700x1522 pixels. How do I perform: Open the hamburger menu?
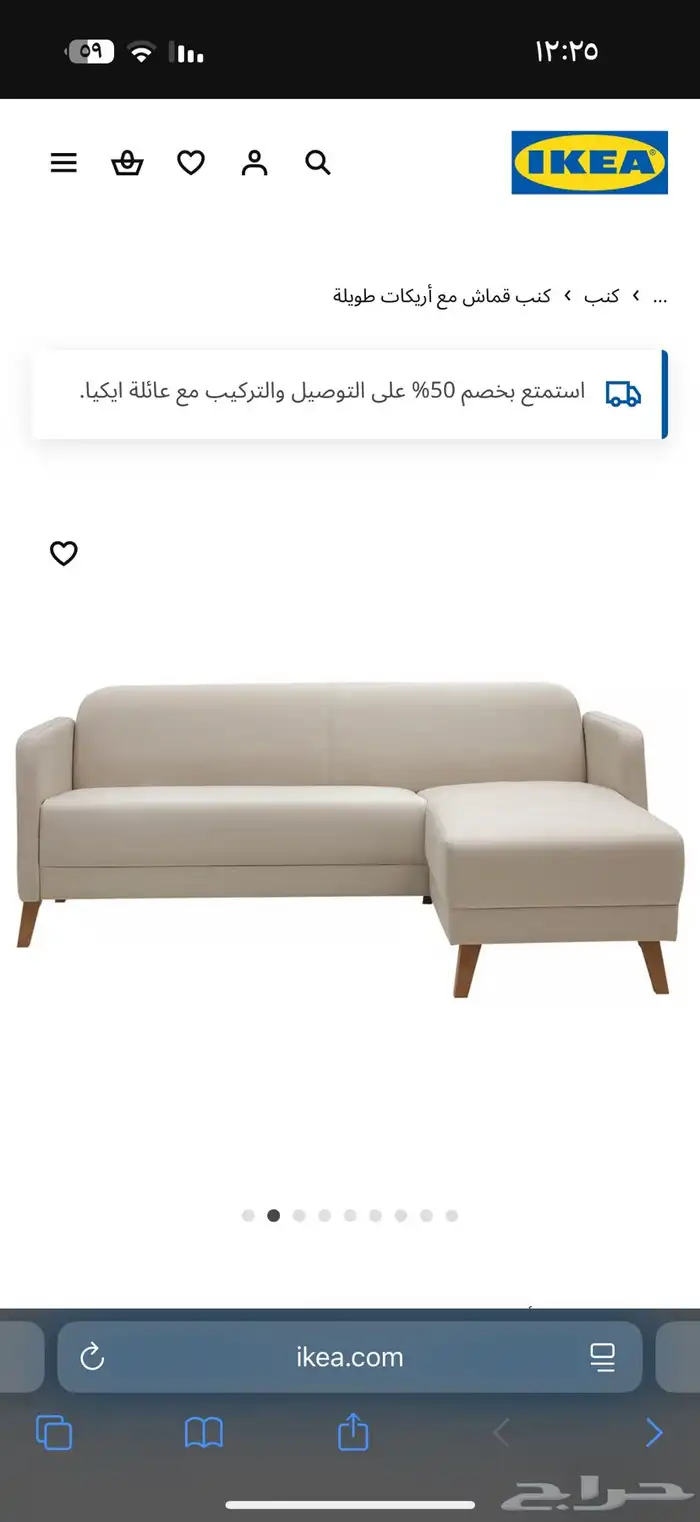pyautogui.click(x=64, y=163)
